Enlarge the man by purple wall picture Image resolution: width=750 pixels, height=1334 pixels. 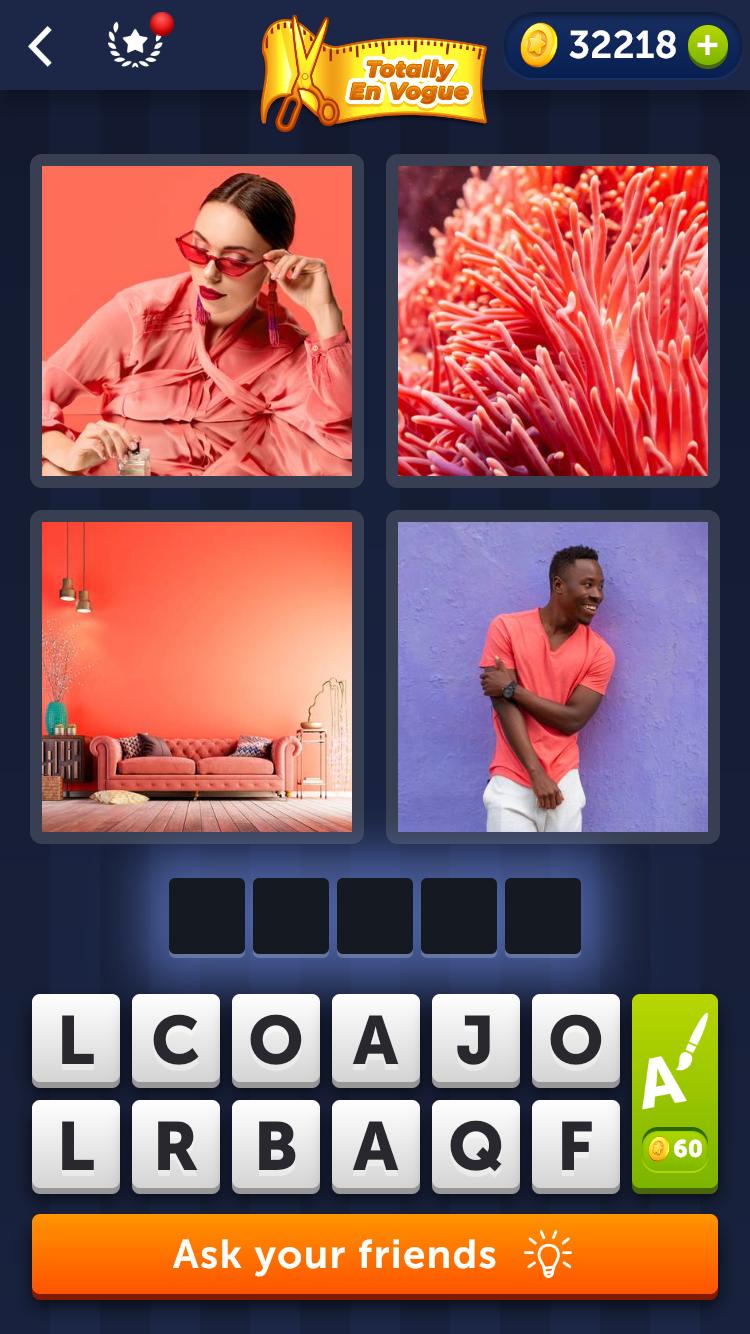(553, 677)
